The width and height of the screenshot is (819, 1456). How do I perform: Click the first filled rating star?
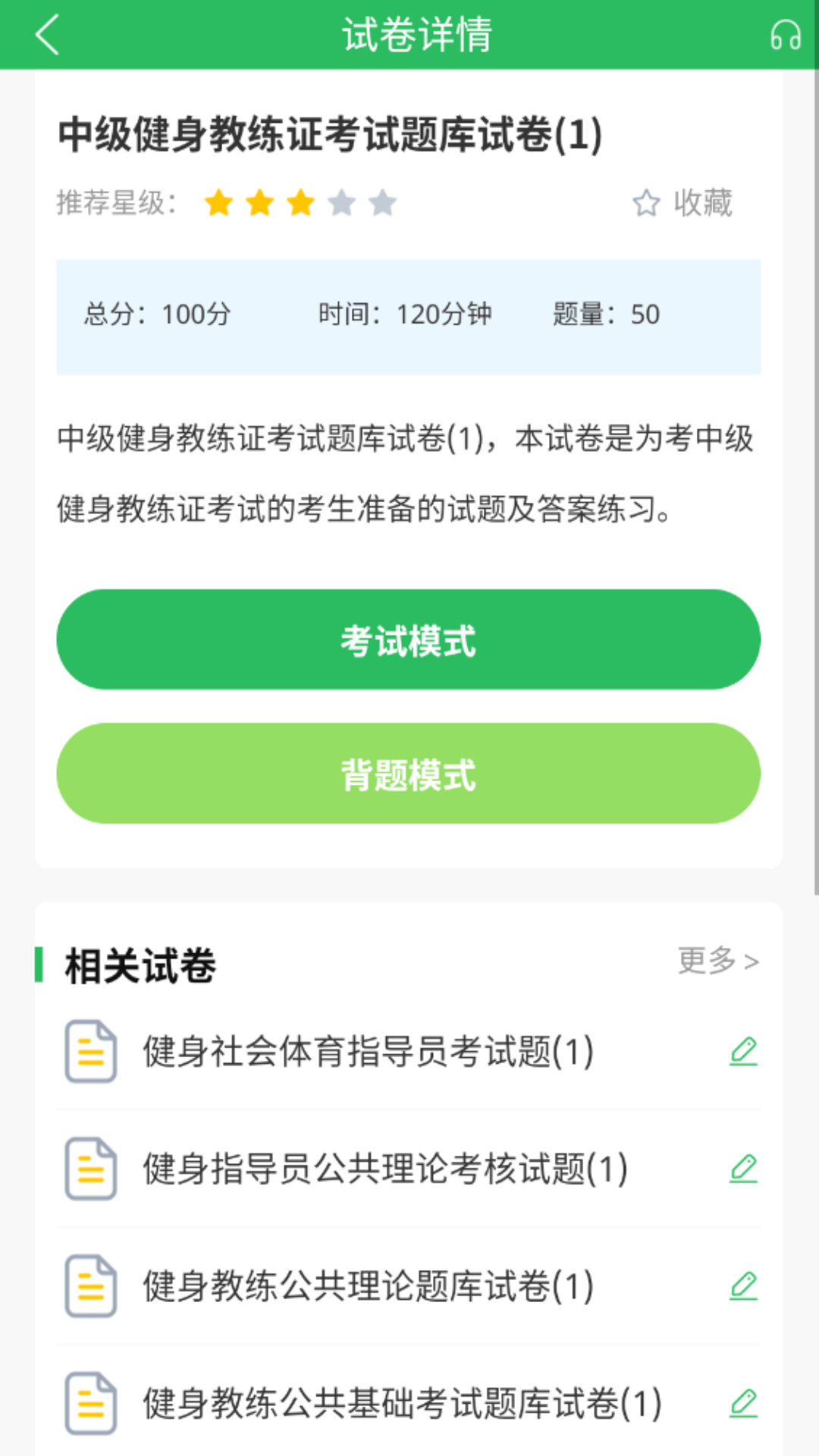[220, 203]
